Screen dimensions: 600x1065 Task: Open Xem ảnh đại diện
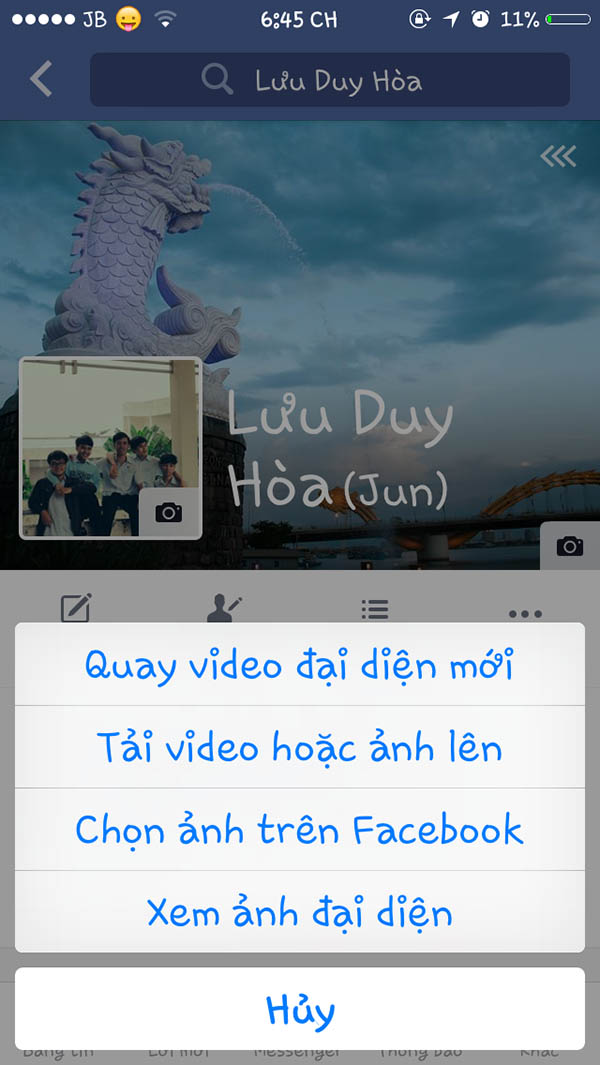[300, 912]
